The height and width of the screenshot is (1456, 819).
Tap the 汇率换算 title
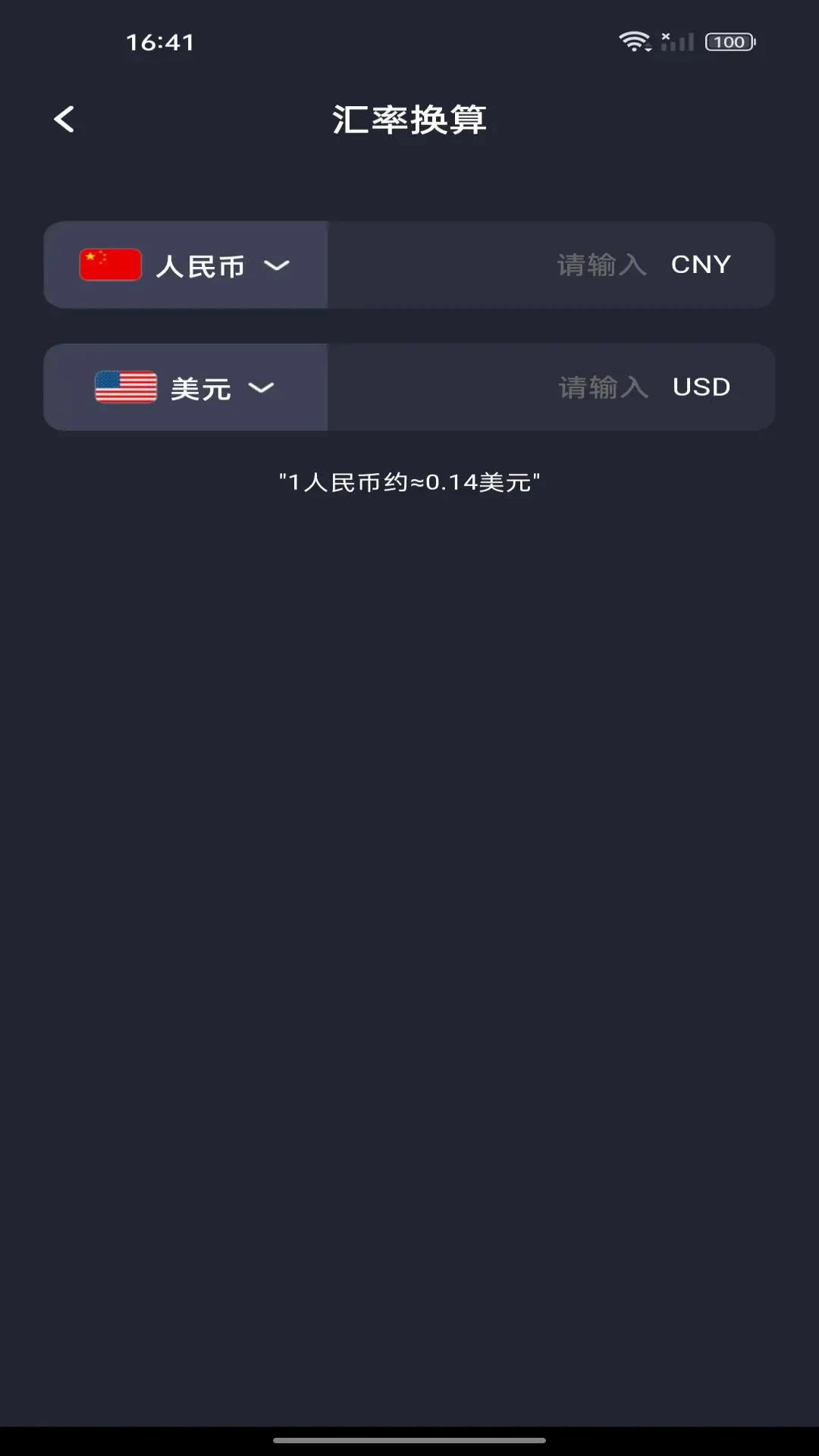[x=409, y=119]
